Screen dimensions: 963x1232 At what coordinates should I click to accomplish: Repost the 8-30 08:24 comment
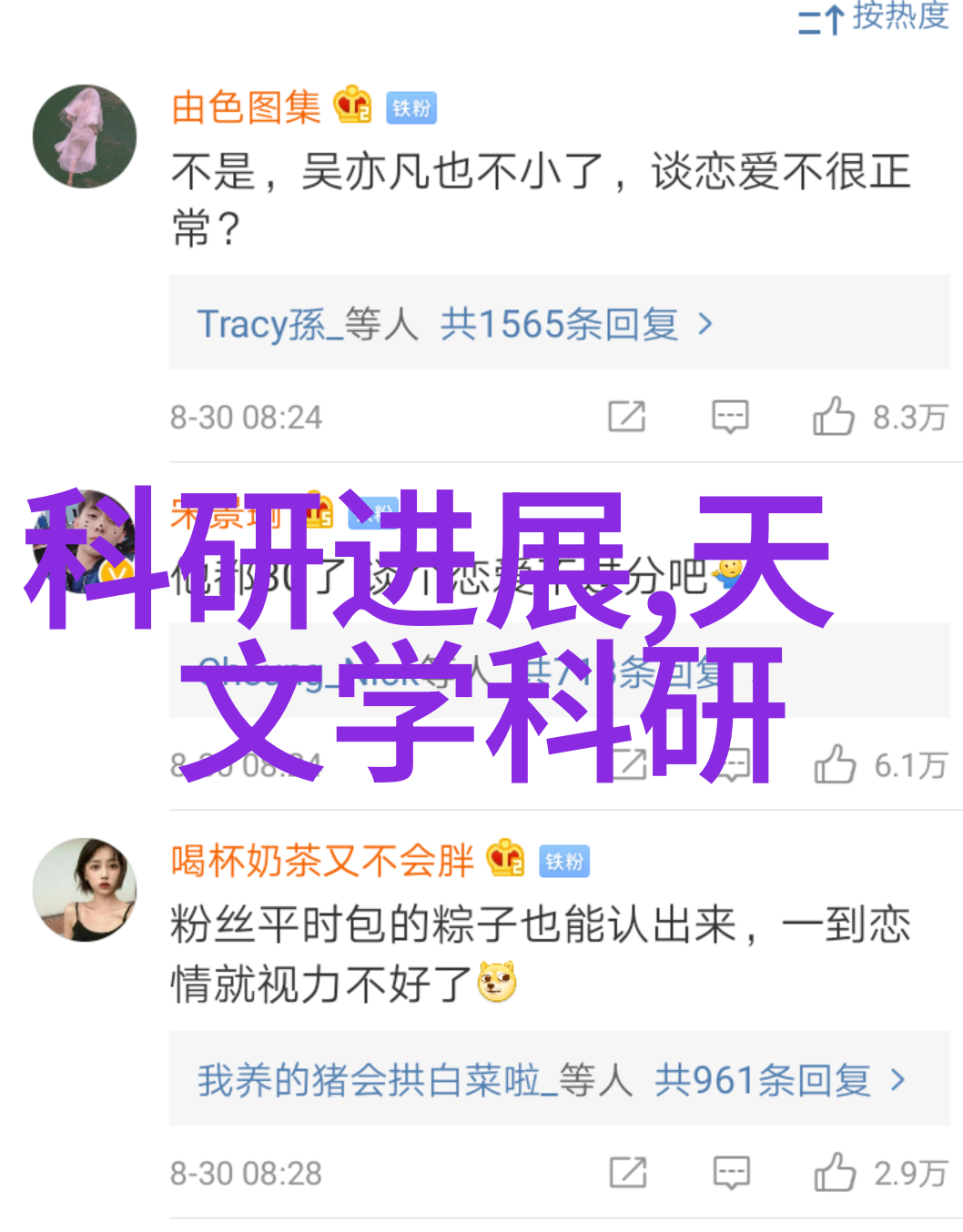pyautogui.click(x=627, y=417)
